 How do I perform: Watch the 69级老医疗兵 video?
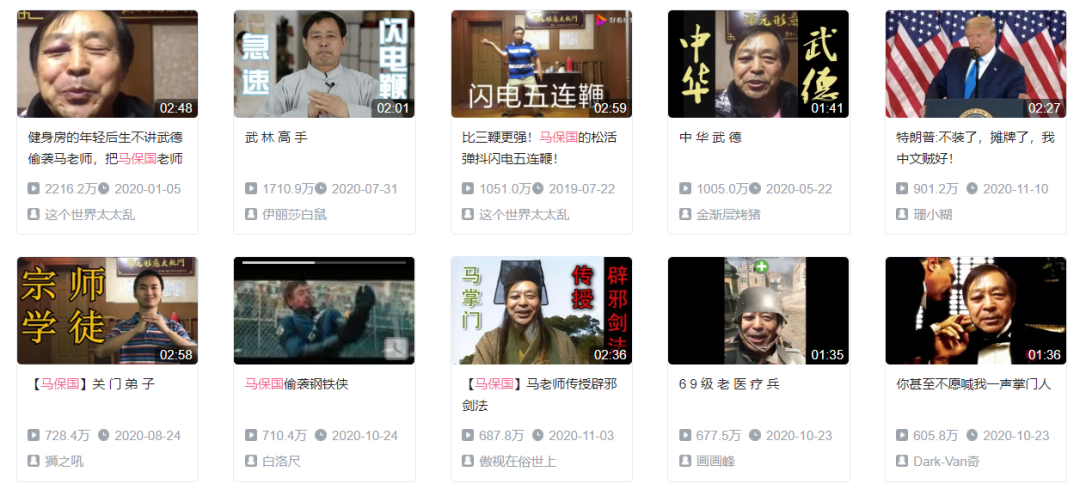click(758, 310)
